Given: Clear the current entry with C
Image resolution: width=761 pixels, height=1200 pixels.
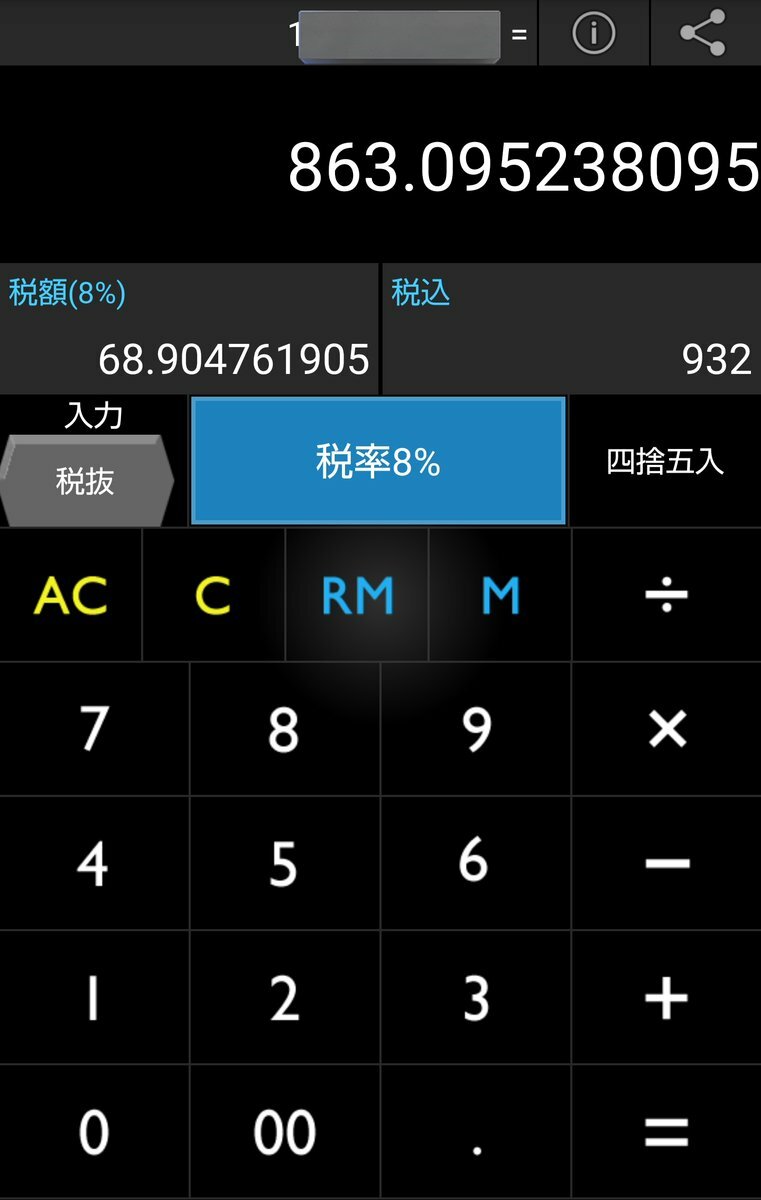Looking at the screenshot, I should (213, 596).
